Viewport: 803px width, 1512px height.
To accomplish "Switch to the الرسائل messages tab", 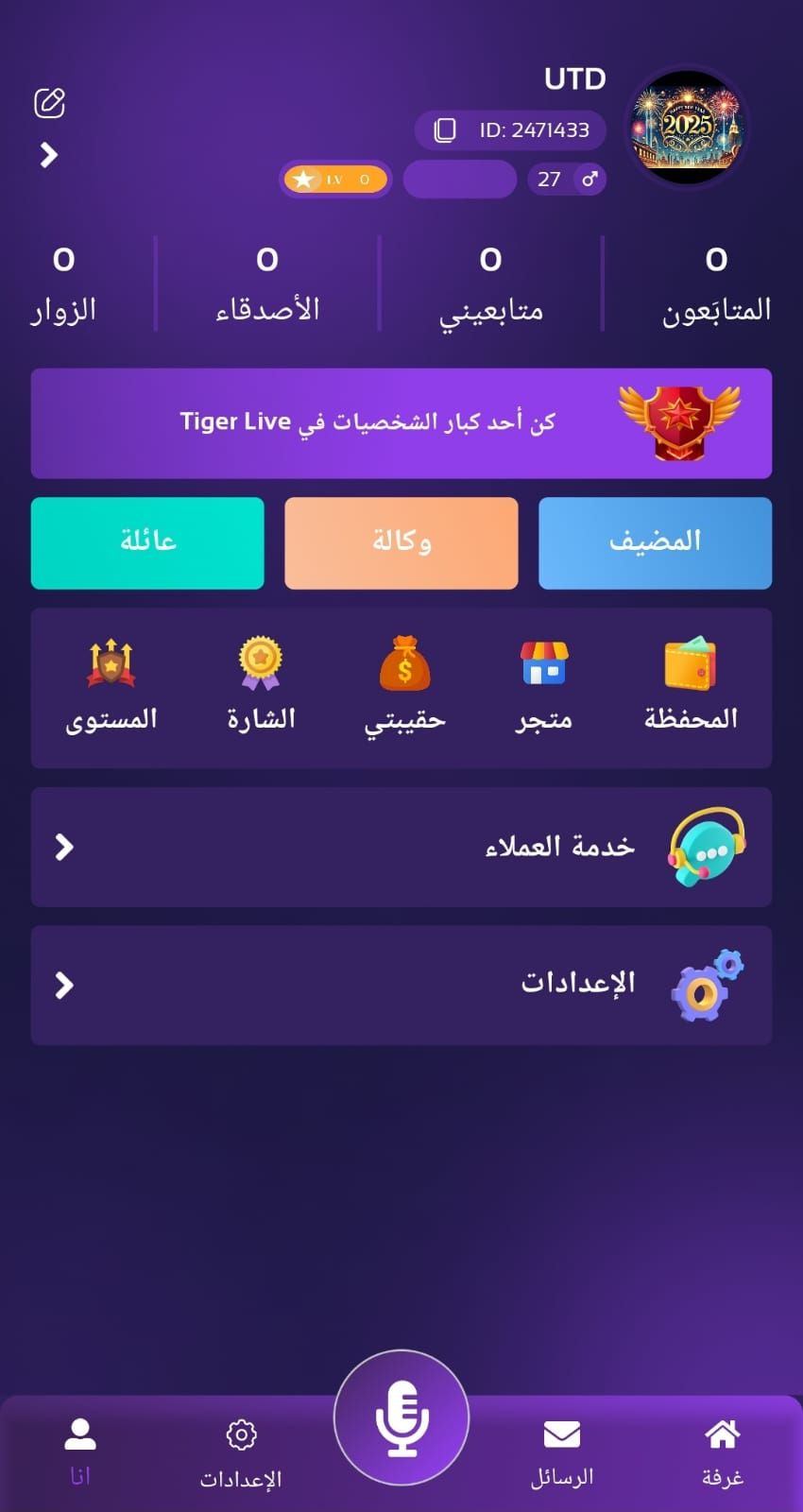I will pyautogui.click(x=562, y=1452).
